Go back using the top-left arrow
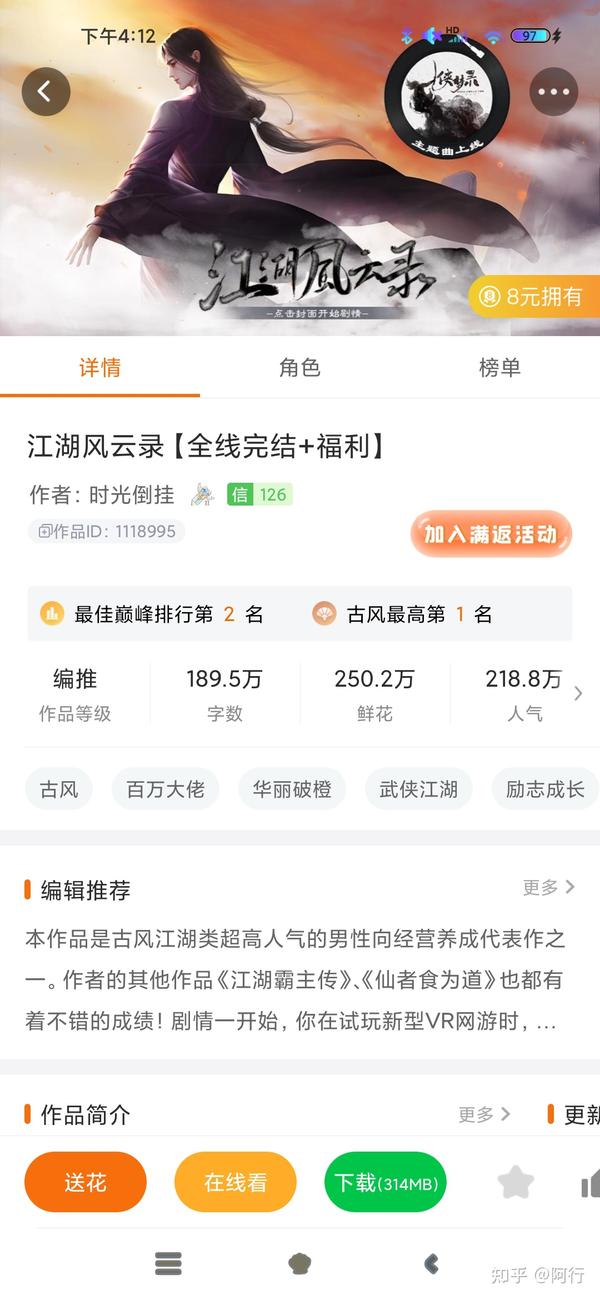This screenshot has height=1300, width=600. [46, 91]
